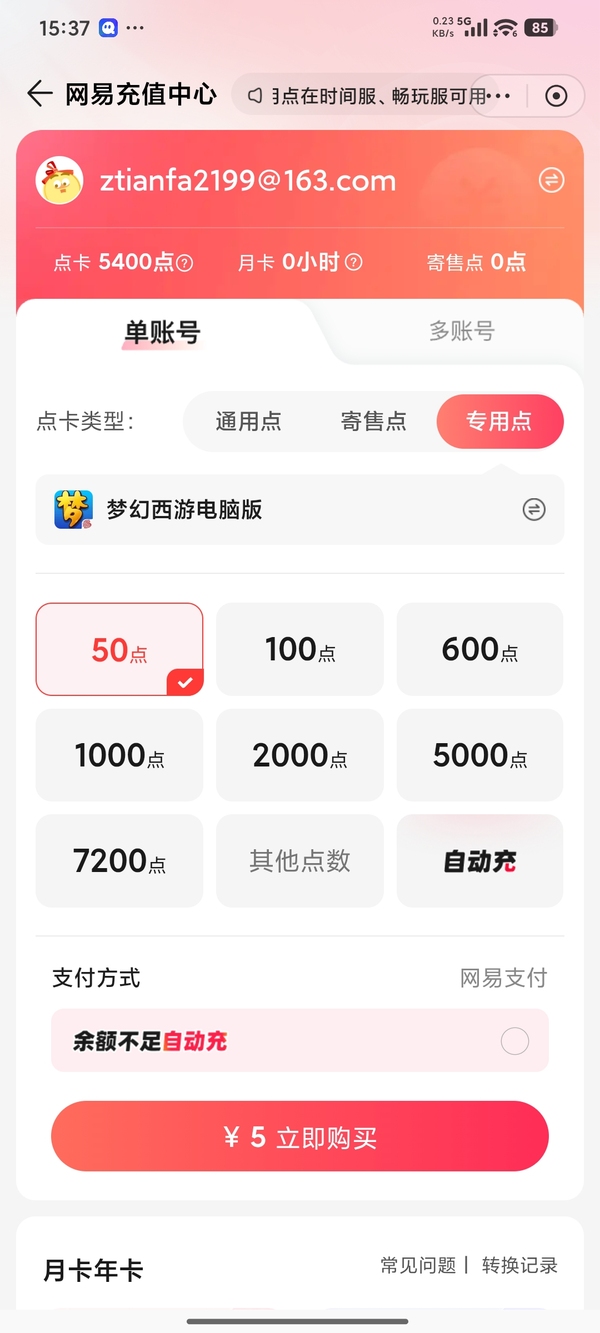600x1333 pixels.
Task: Go back using the top-left arrow
Action: (39, 95)
